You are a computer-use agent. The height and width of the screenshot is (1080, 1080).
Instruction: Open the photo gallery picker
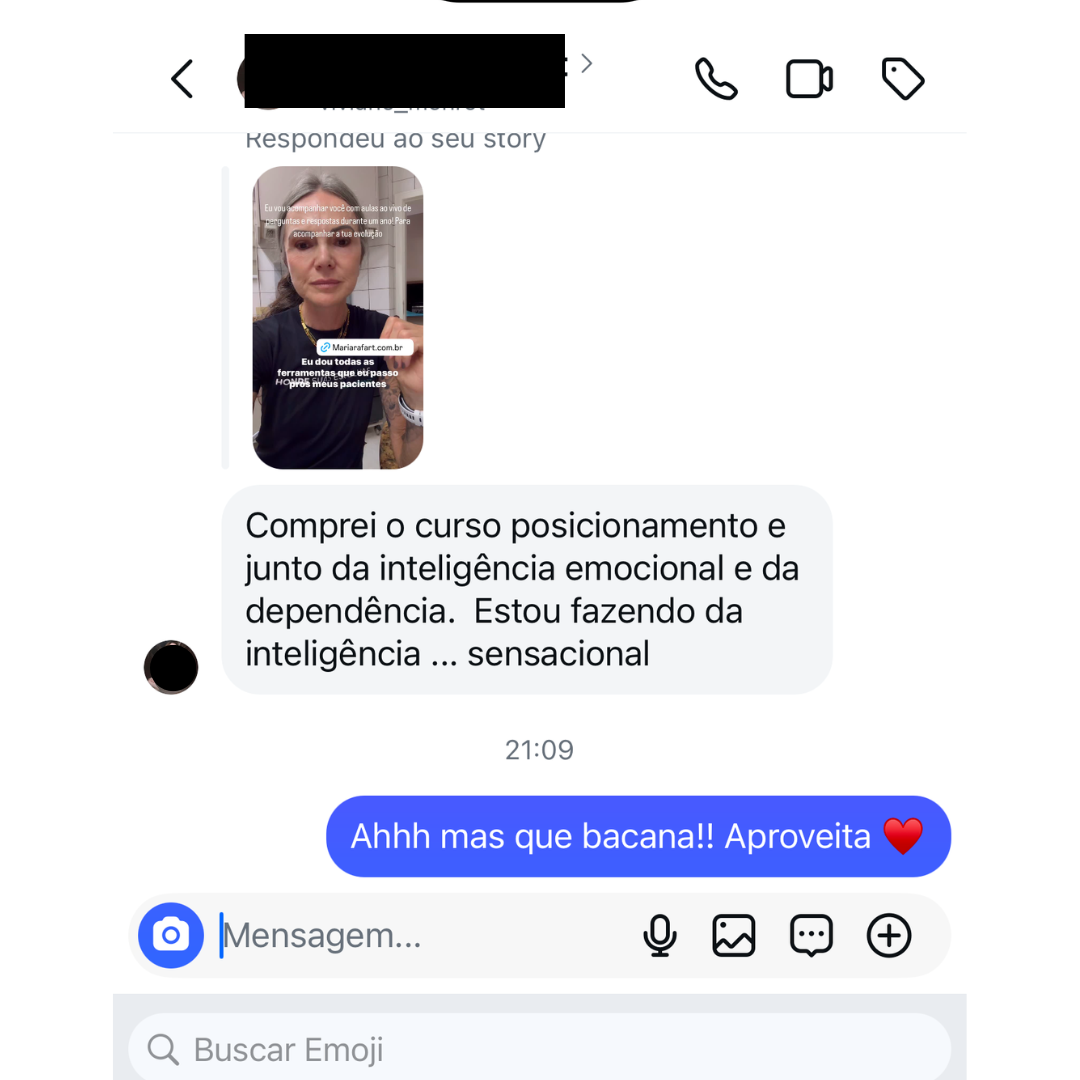point(734,936)
